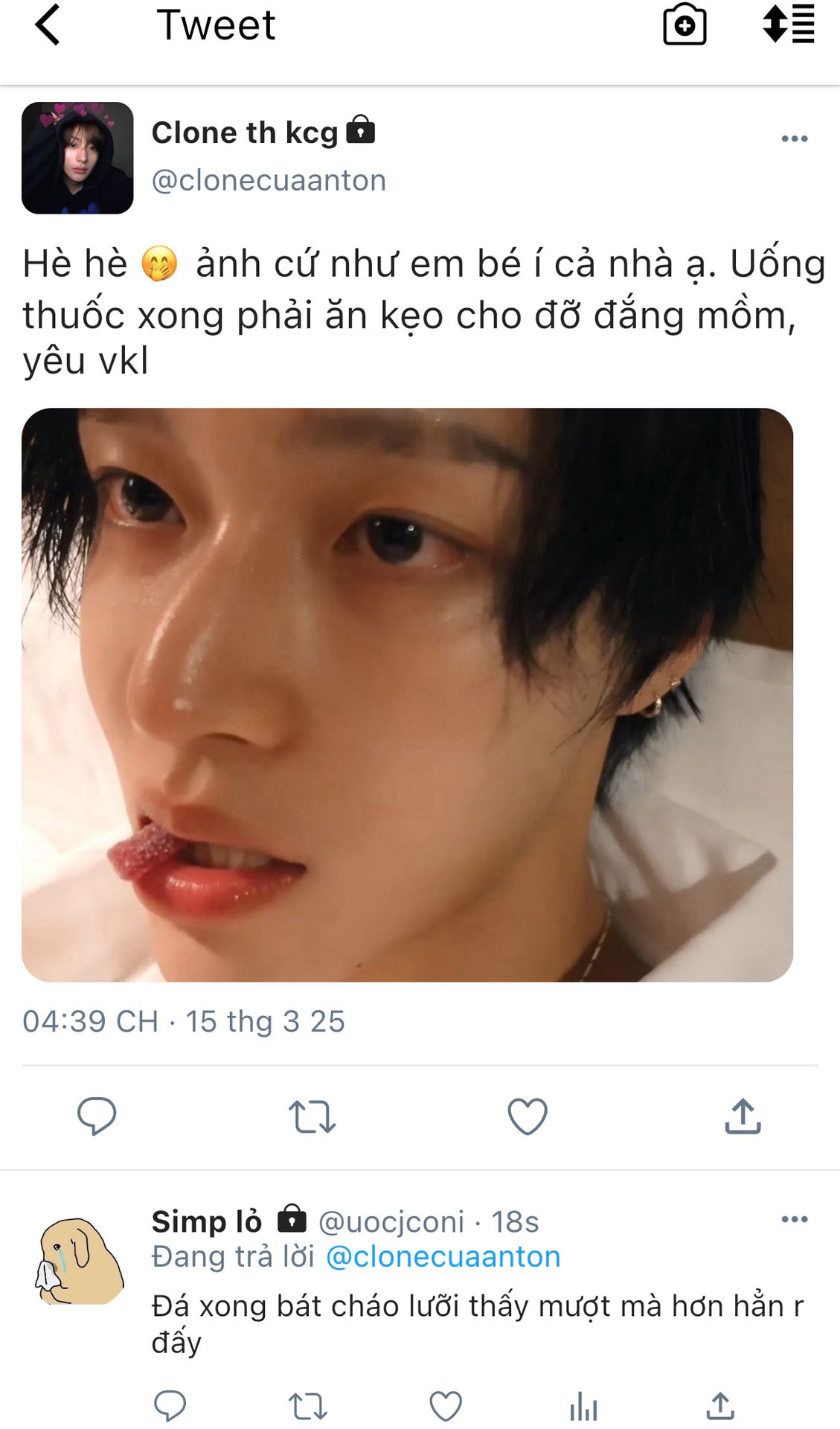This screenshot has height=1429, width=840.
Task: Share Clone th kcg's tweet
Action: point(743,1116)
